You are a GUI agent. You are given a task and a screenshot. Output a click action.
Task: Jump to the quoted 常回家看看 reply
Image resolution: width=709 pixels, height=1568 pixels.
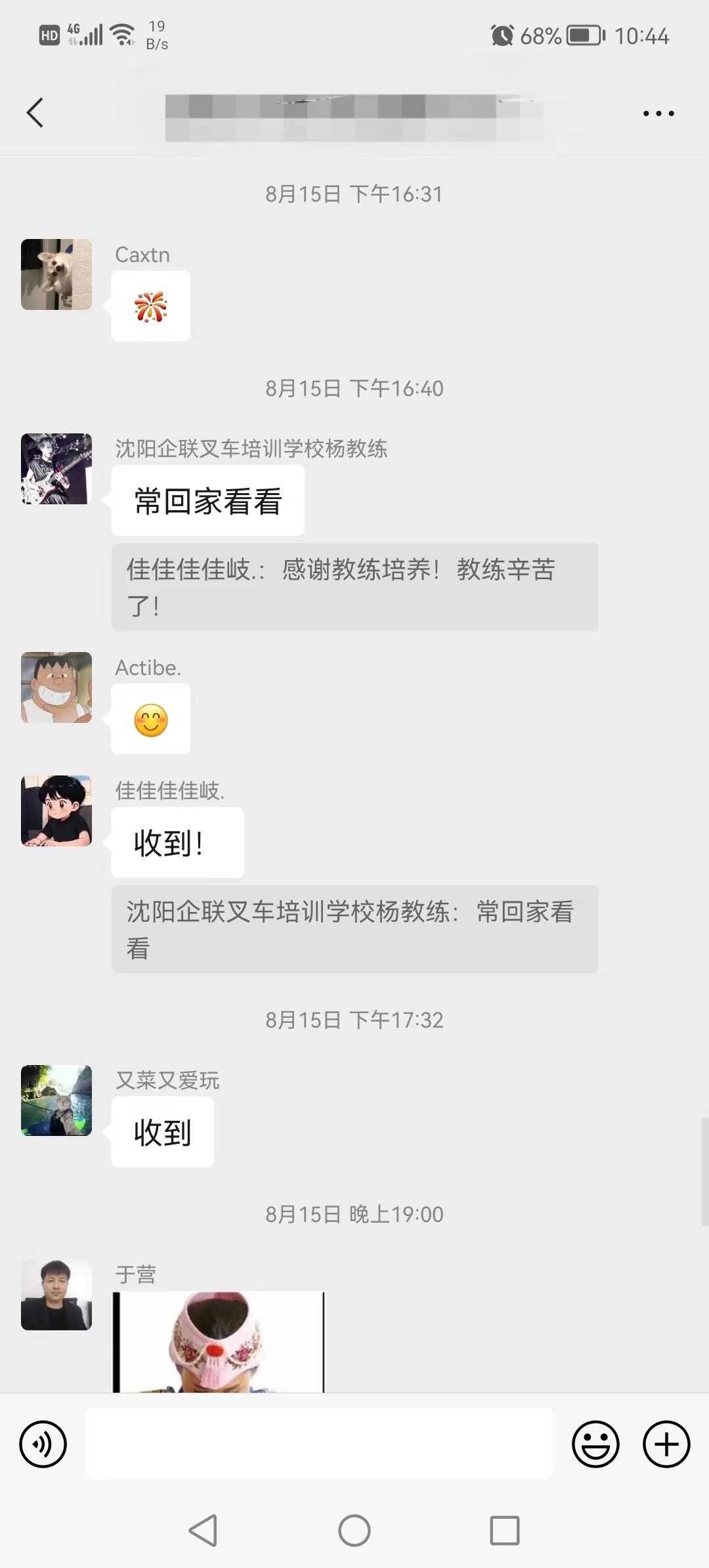354,929
